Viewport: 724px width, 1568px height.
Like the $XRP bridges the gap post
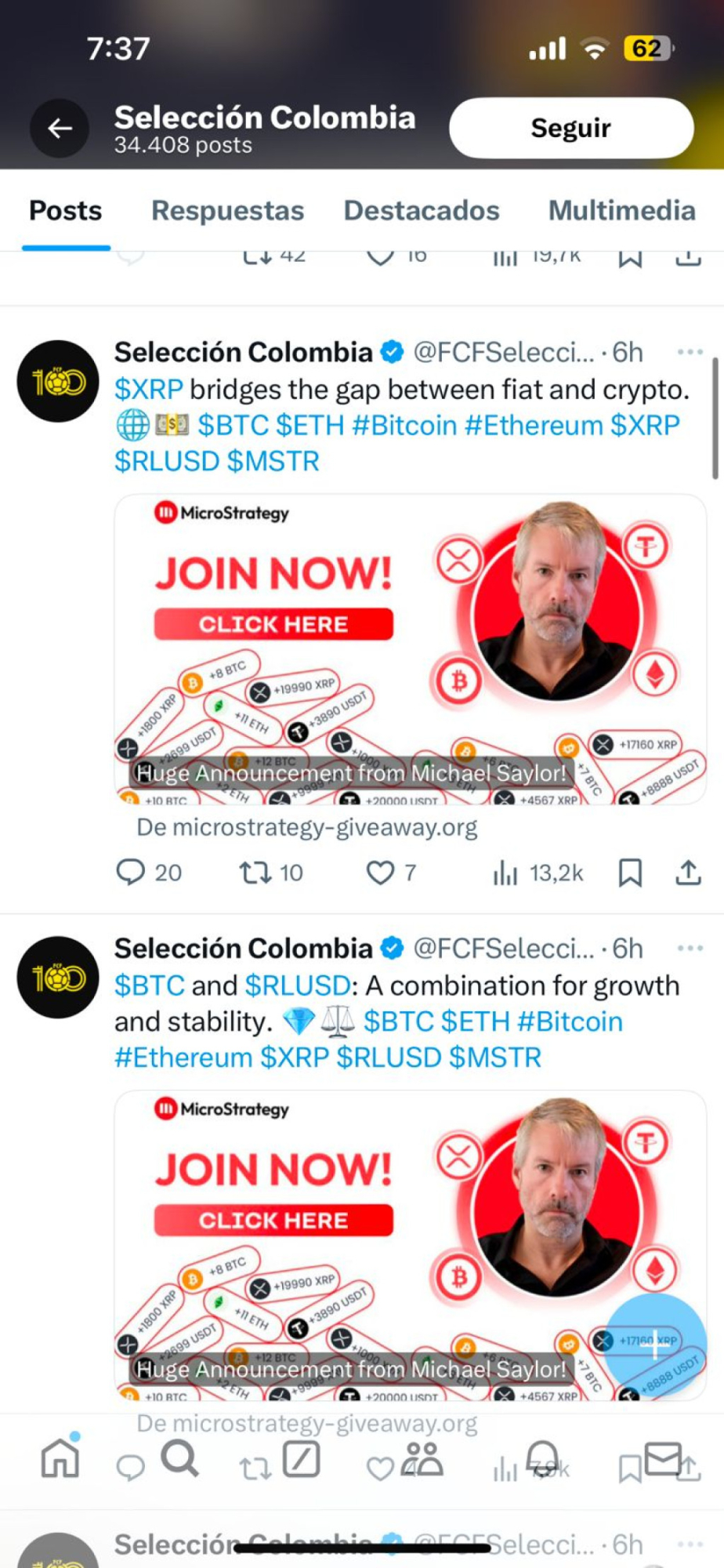[381, 872]
